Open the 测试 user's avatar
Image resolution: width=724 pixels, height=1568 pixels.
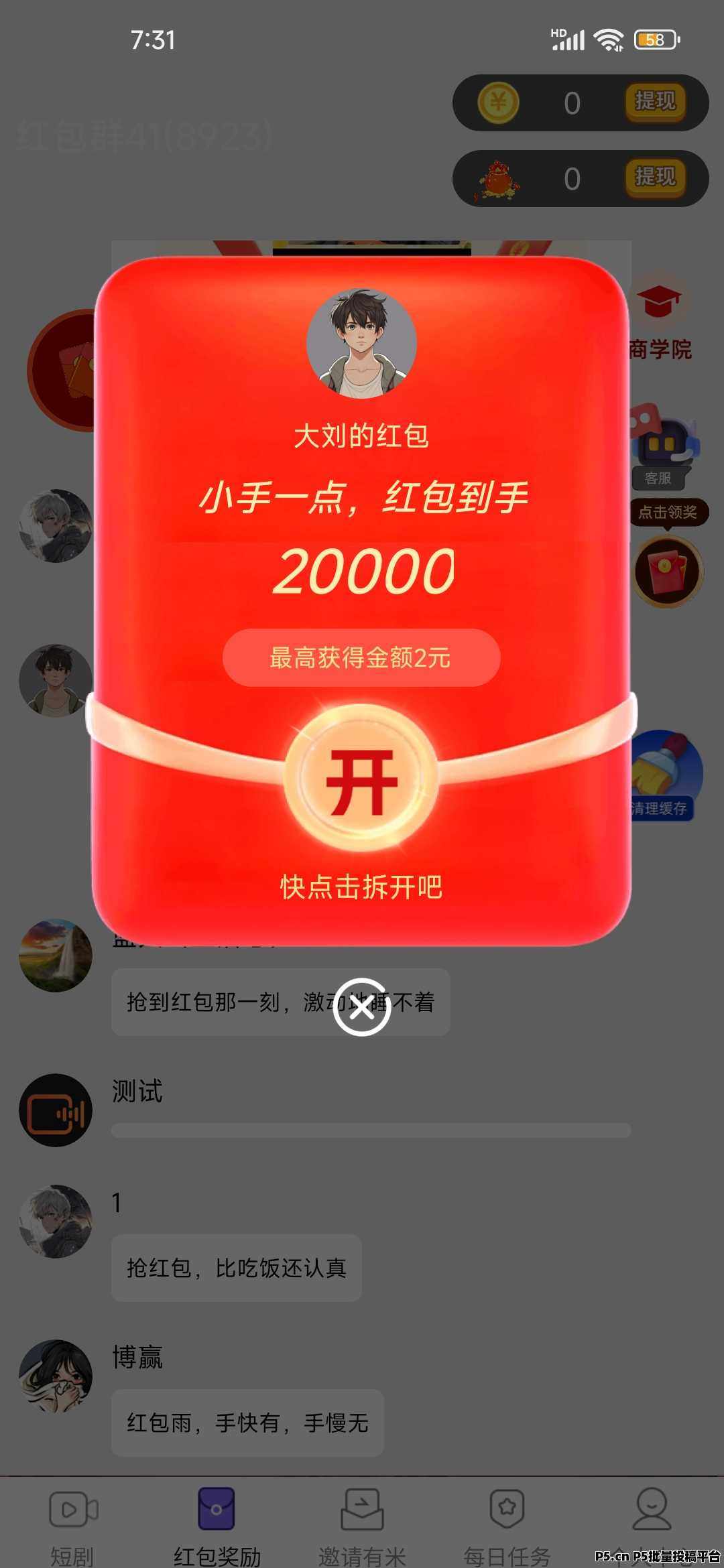pos(56,1110)
